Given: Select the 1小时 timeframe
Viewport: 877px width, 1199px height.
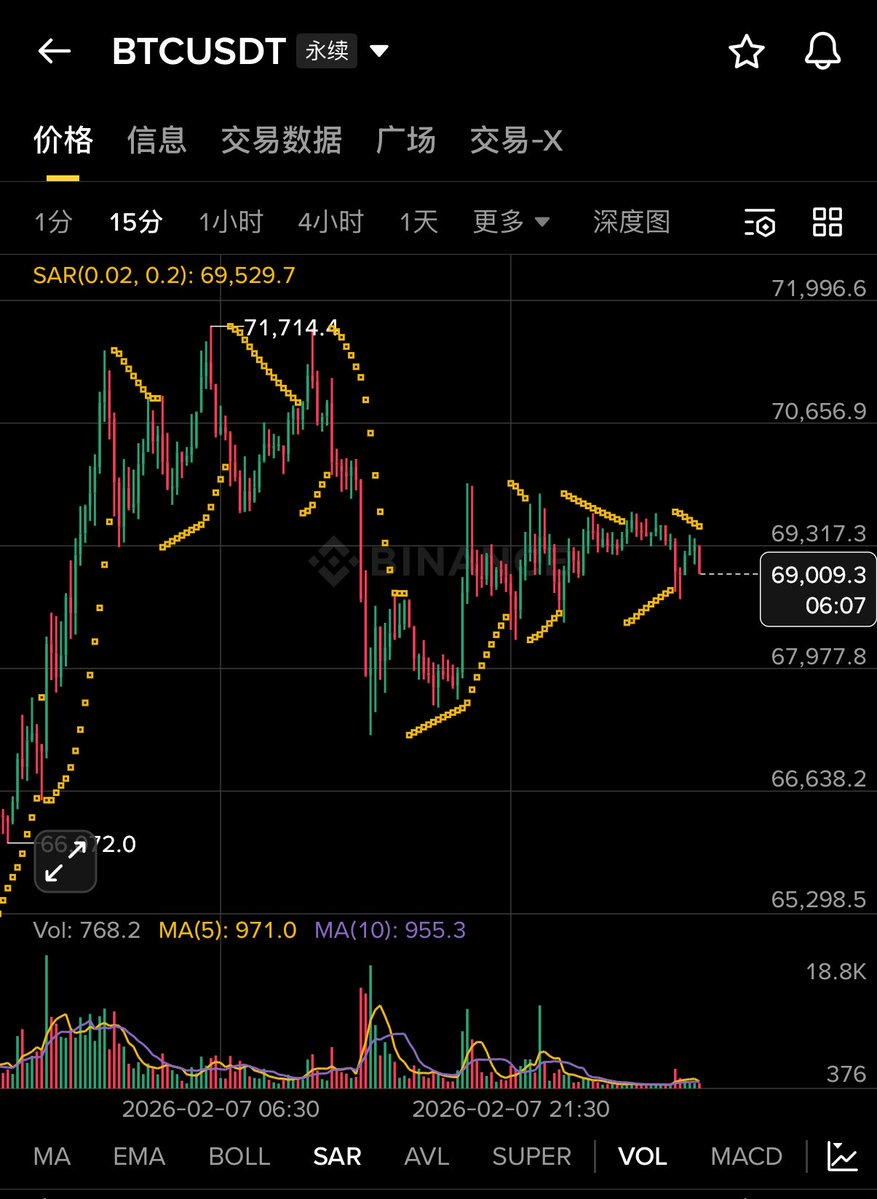Looking at the screenshot, I should coord(230,222).
